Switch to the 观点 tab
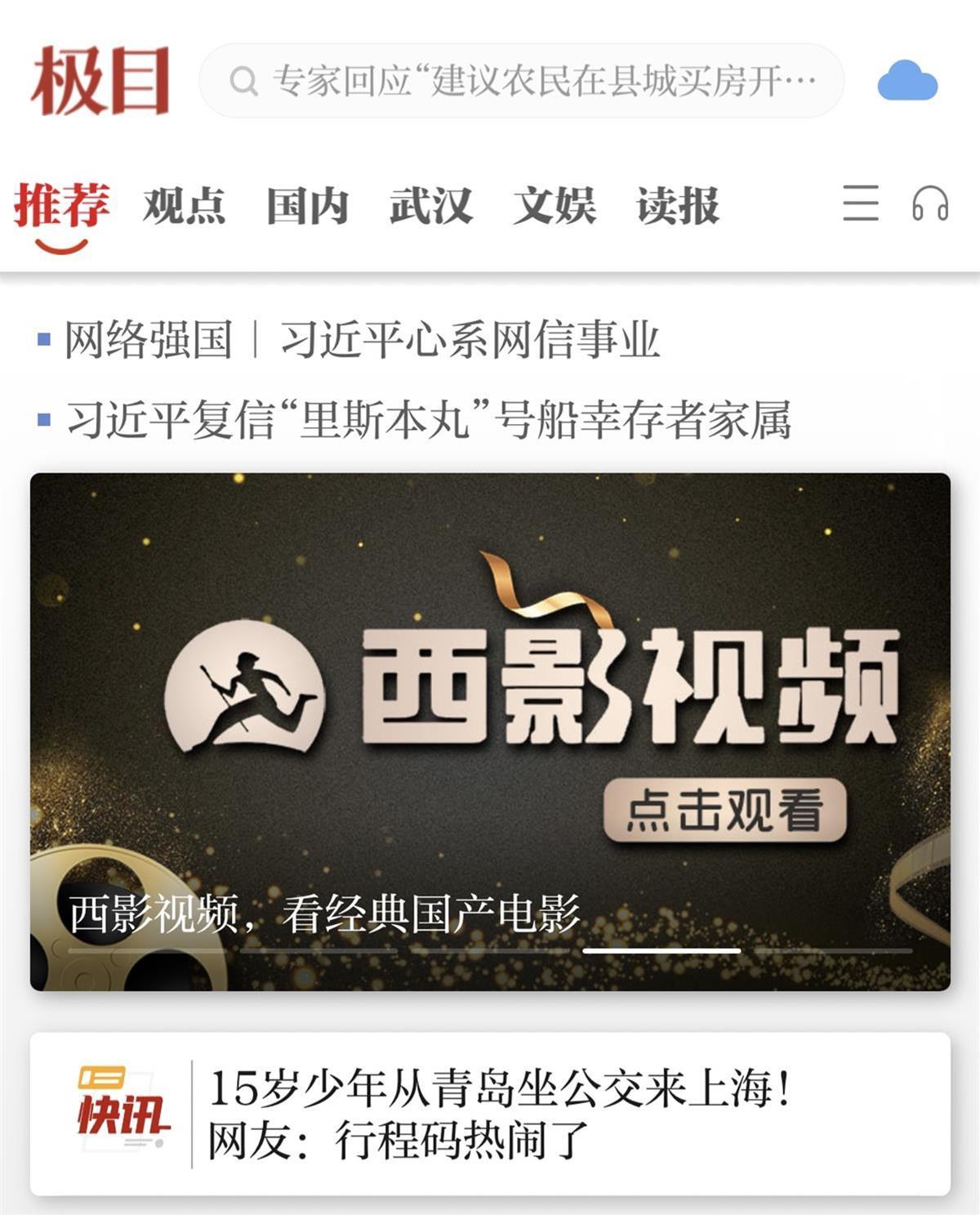This screenshot has height=1215, width=980. (185, 205)
